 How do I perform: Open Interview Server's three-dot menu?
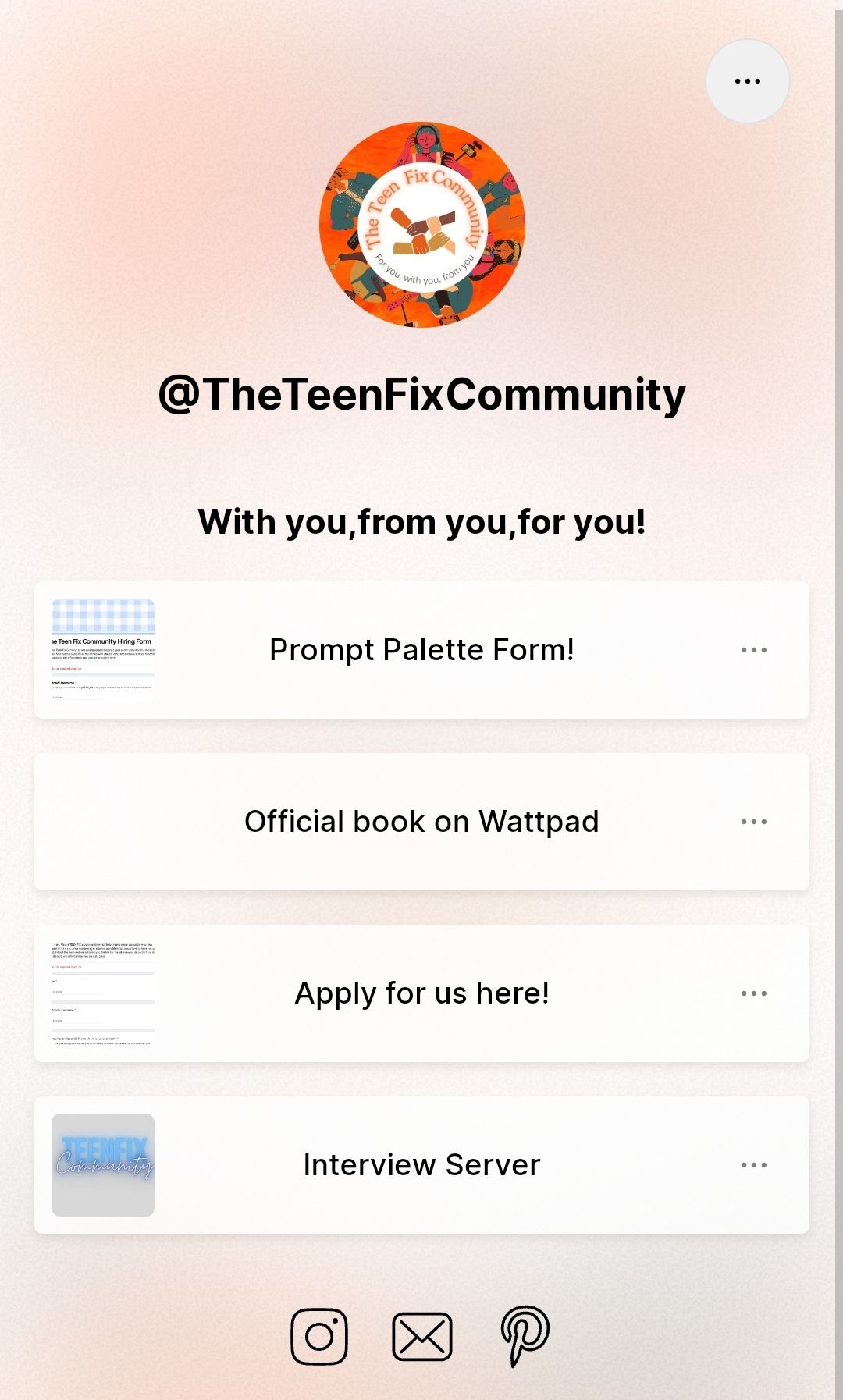tap(753, 1164)
